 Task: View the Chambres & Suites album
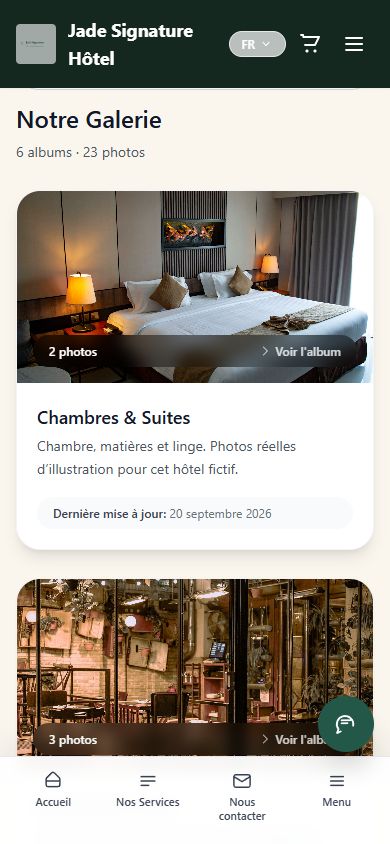point(302,352)
